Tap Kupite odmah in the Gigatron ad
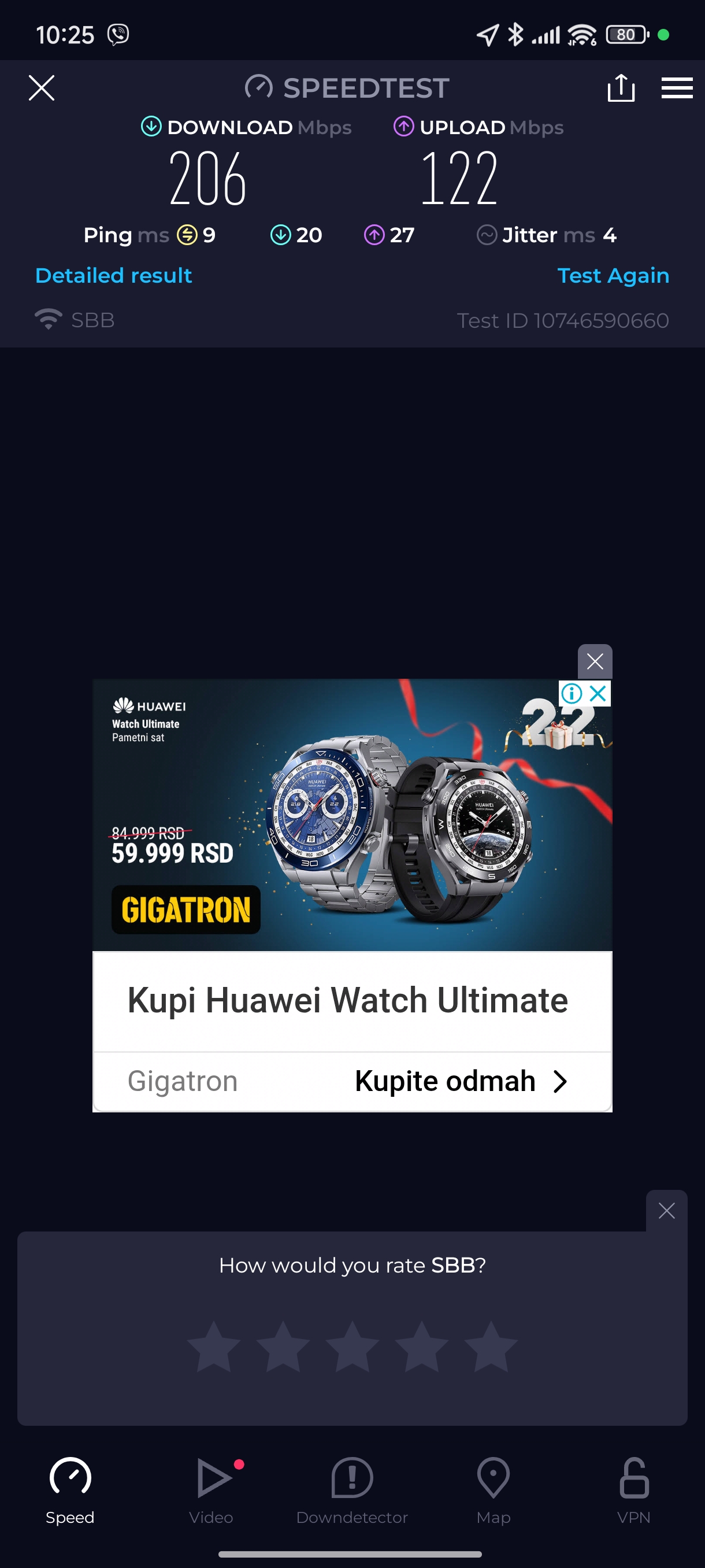 (461, 1081)
